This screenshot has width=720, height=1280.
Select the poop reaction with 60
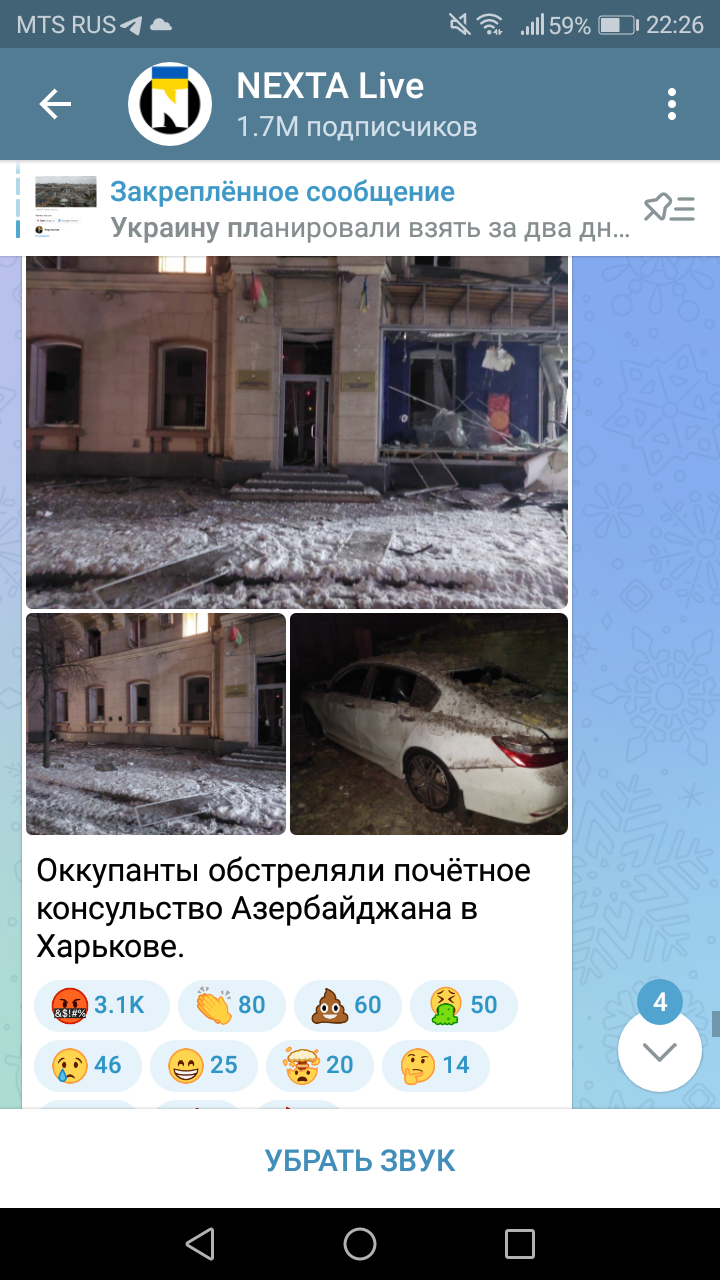coord(347,1005)
